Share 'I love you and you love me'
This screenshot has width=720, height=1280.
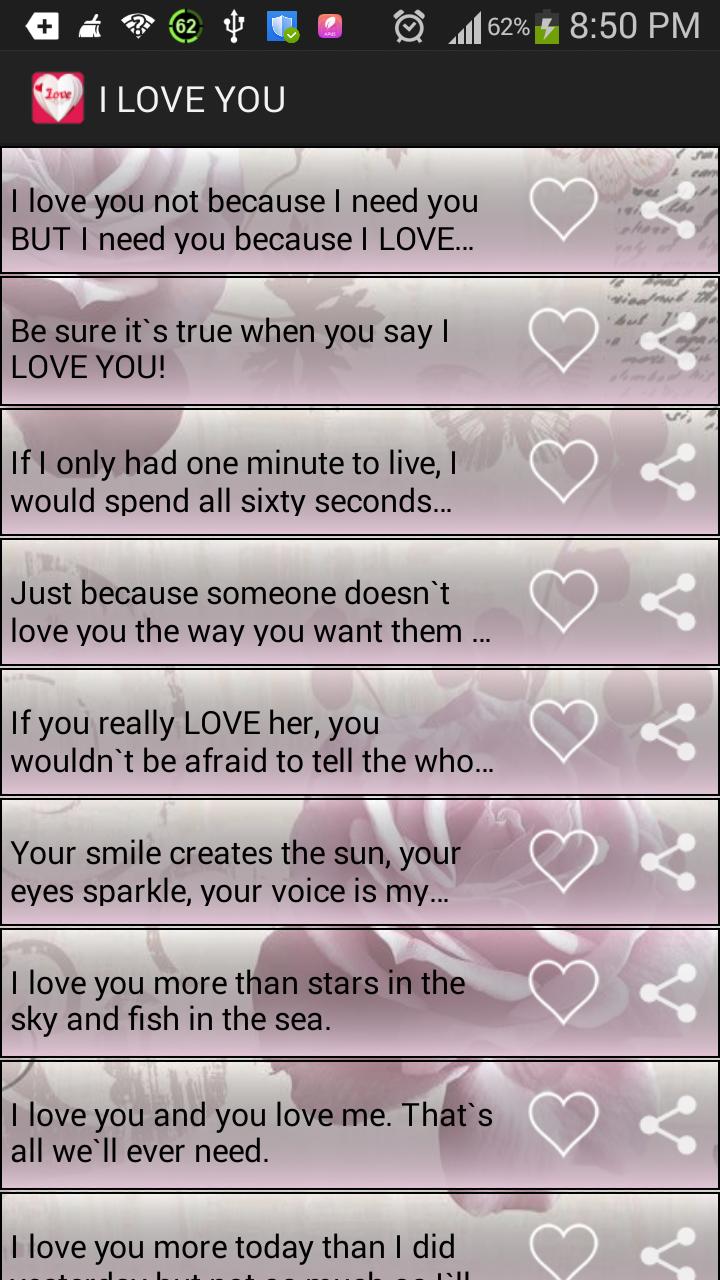click(668, 1120)
